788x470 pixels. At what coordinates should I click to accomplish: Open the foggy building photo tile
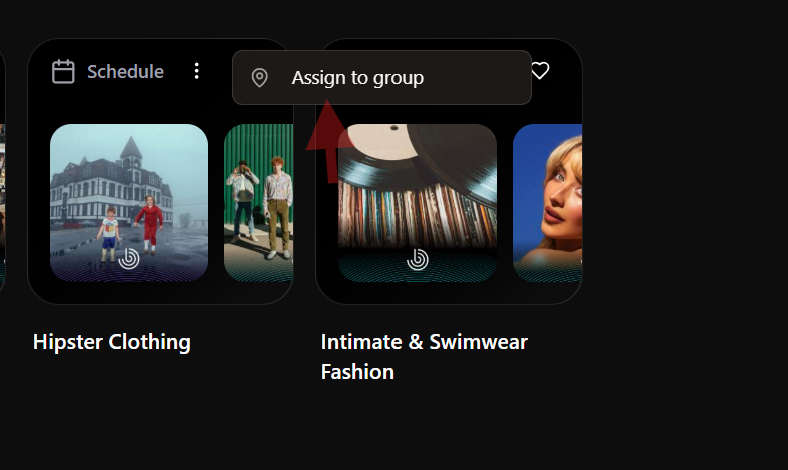pyautogui.click(x=129, y=202)
